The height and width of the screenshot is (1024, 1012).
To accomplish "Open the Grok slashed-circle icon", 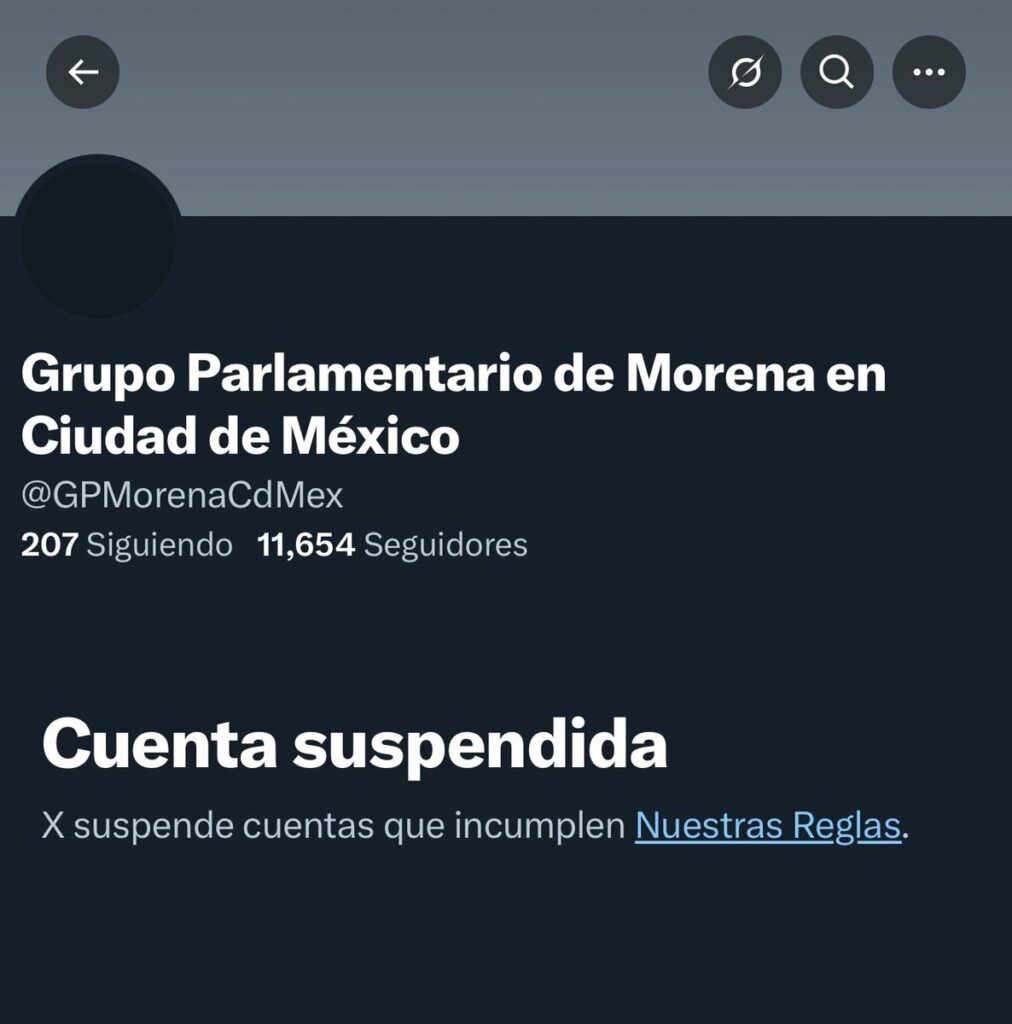I will click(x=745, y=72).
